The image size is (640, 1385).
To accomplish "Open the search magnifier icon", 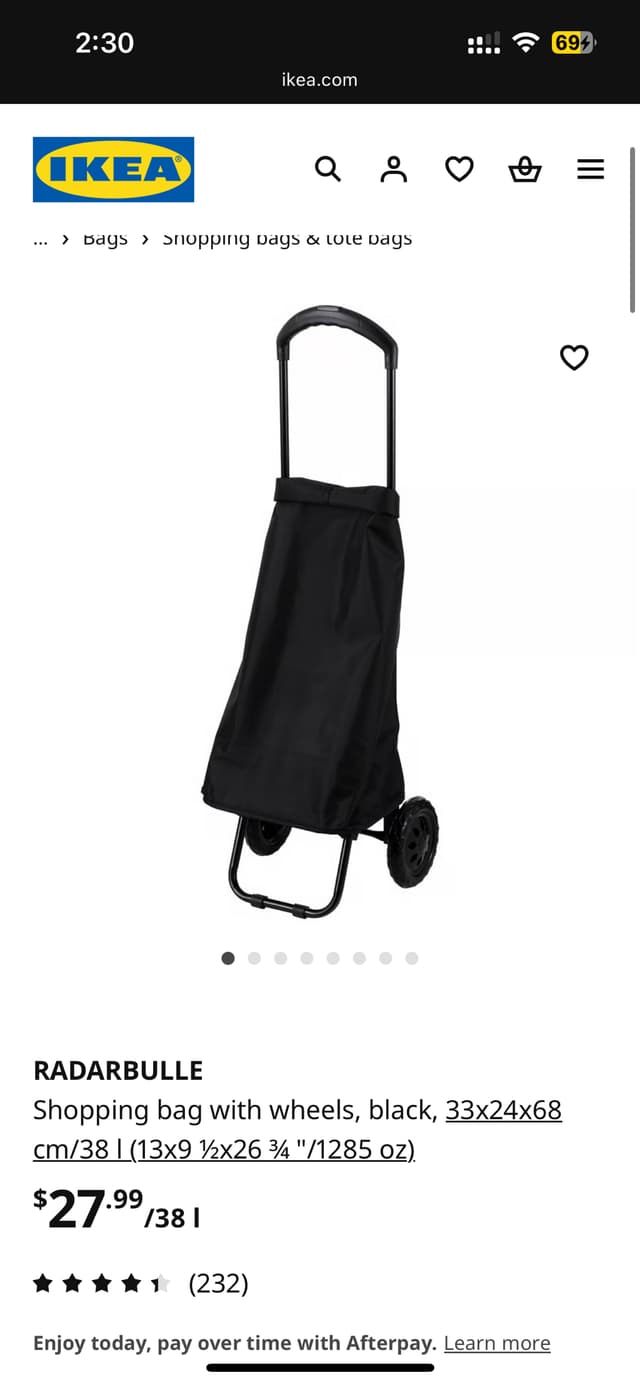I will click(328, 169).
